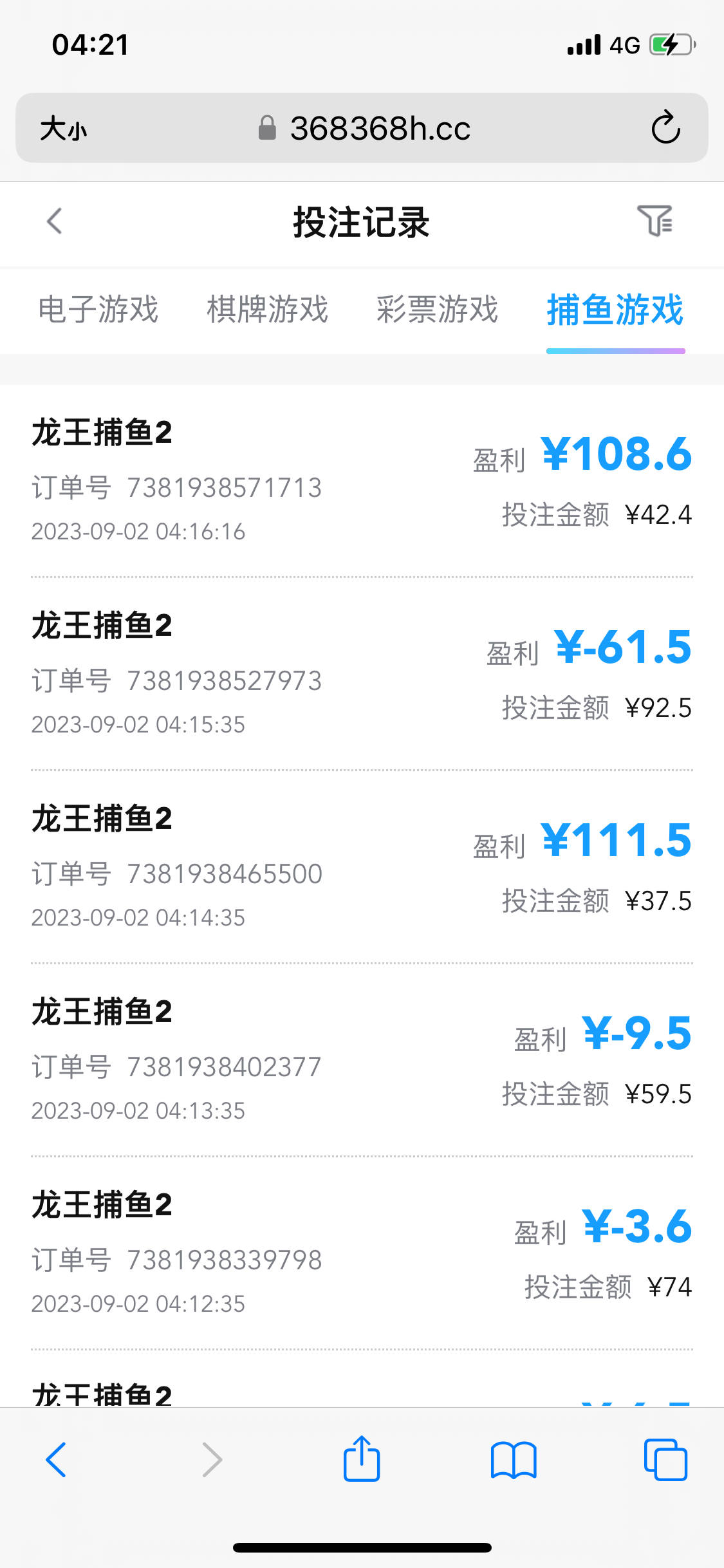
Task: Select the 捕鱼游戏 tab
Action: tap(615, 310)
